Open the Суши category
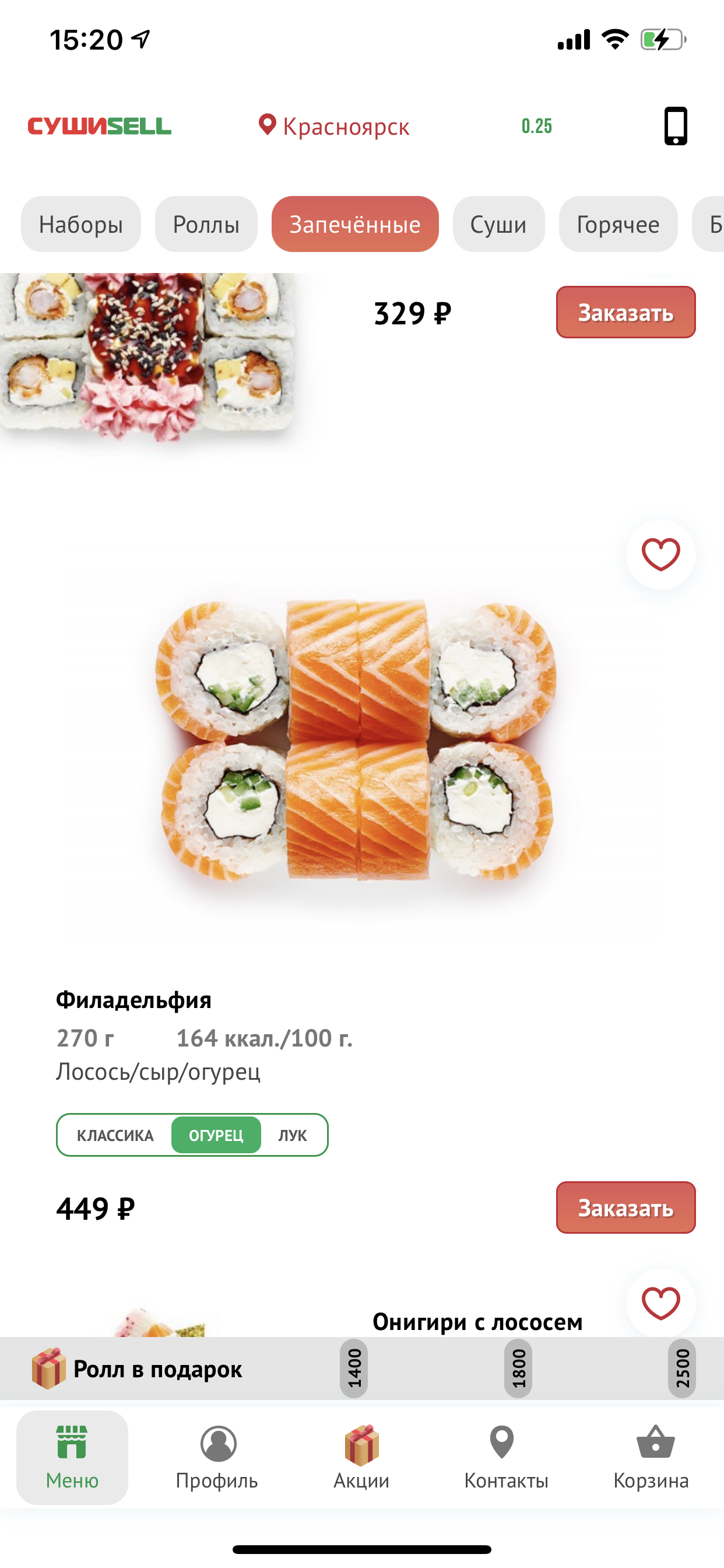Image resolution: width=724 pixels, height=1568 pixels. pyautogui.click(x=498, y=224)
